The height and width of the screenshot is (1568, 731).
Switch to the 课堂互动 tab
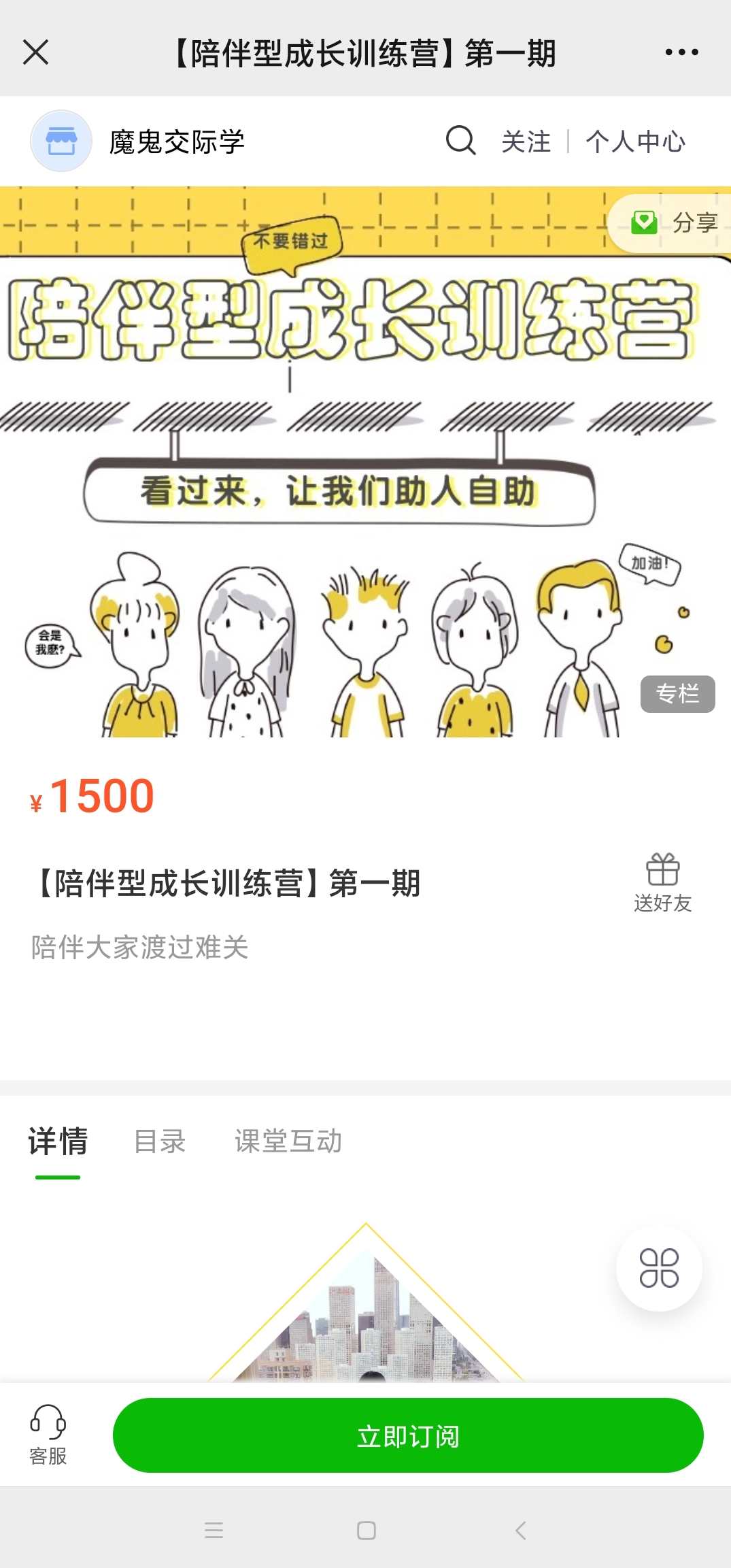pyautogui.click(x=288, y=1141)
